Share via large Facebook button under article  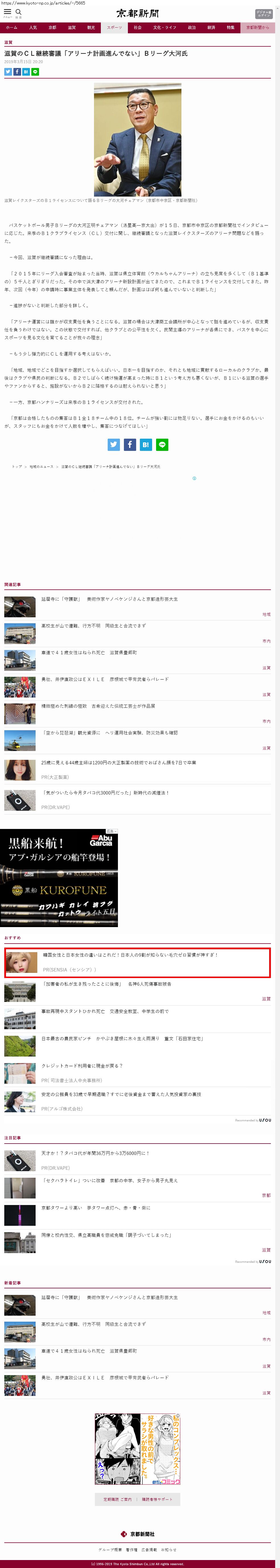coord(130,445)
